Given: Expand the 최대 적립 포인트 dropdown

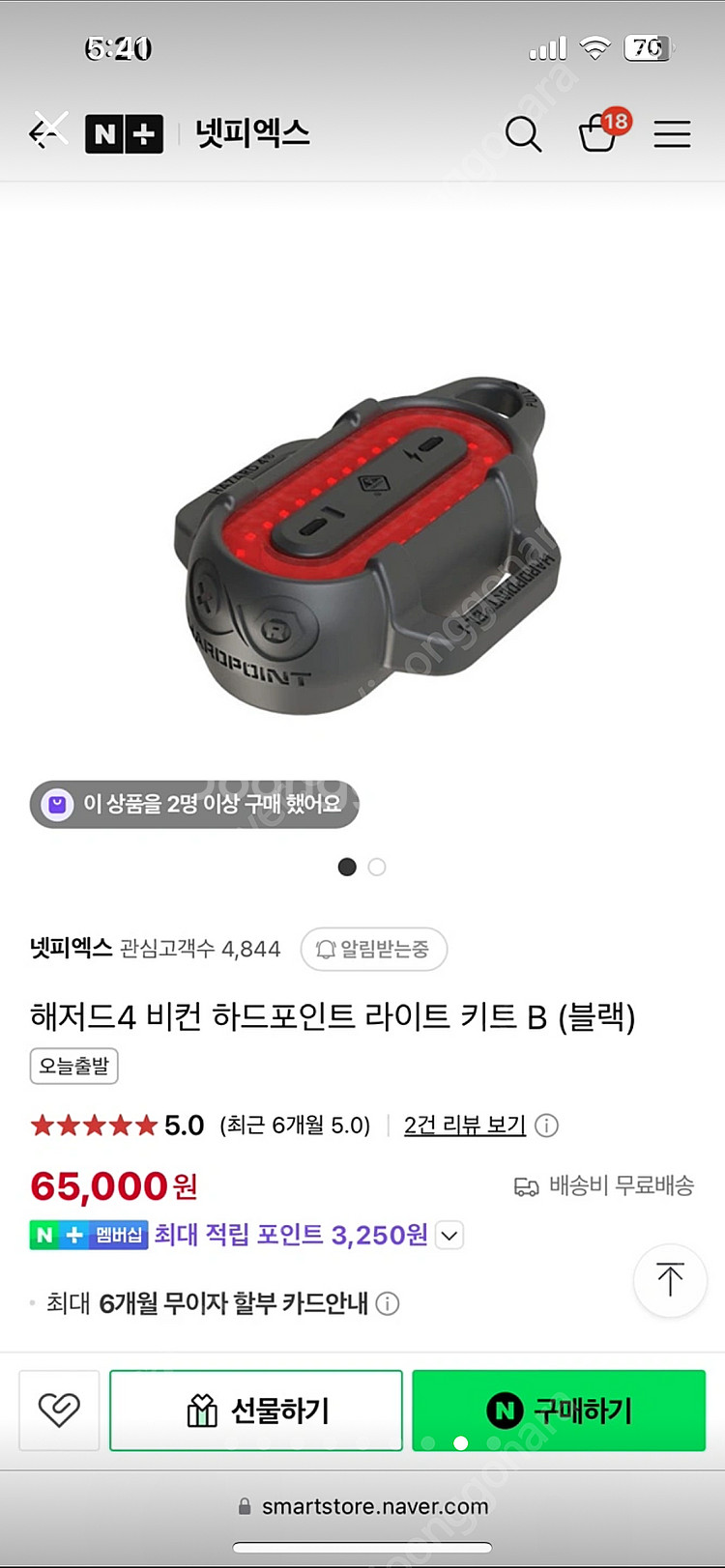Looking at the screenshot, I should pyautogui.click(x=449, y=1235).
